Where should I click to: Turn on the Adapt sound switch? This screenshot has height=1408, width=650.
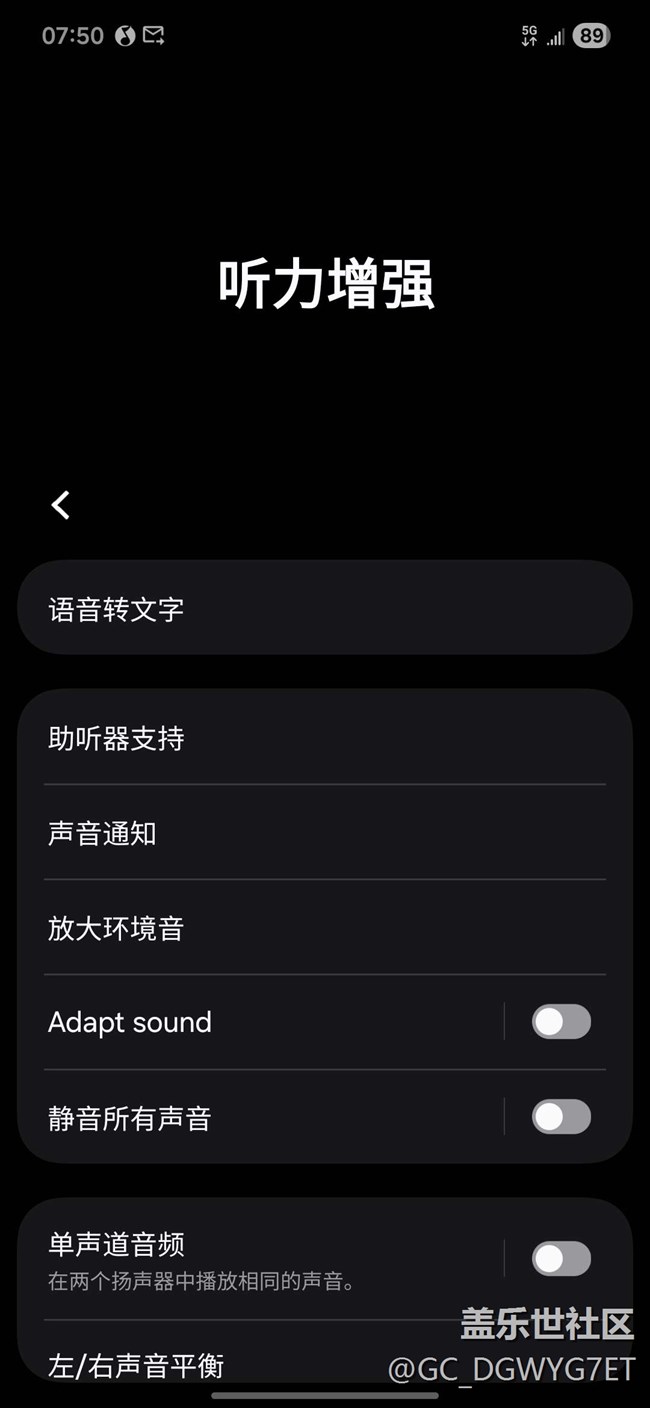[561, 1022]
